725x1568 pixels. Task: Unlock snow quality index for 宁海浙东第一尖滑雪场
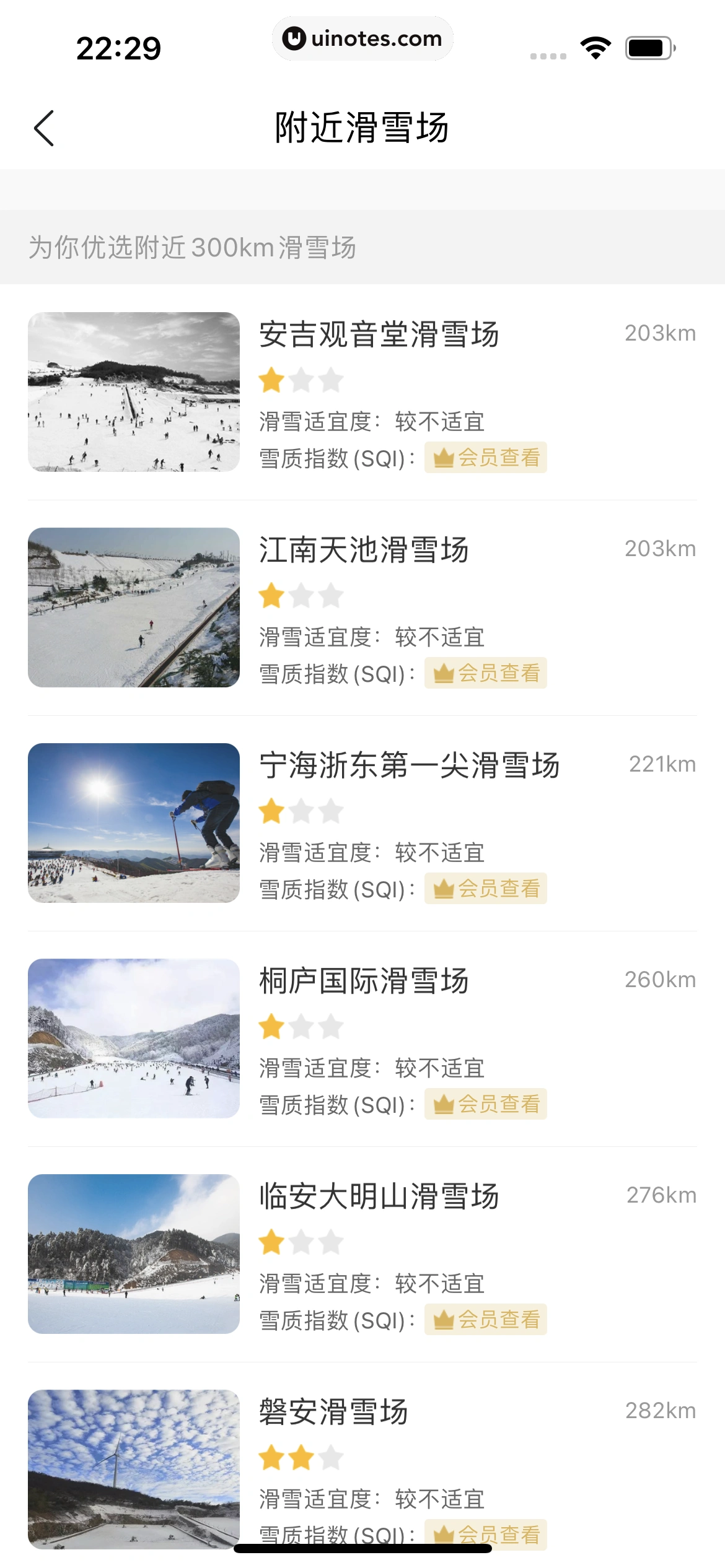click(486, 889)
